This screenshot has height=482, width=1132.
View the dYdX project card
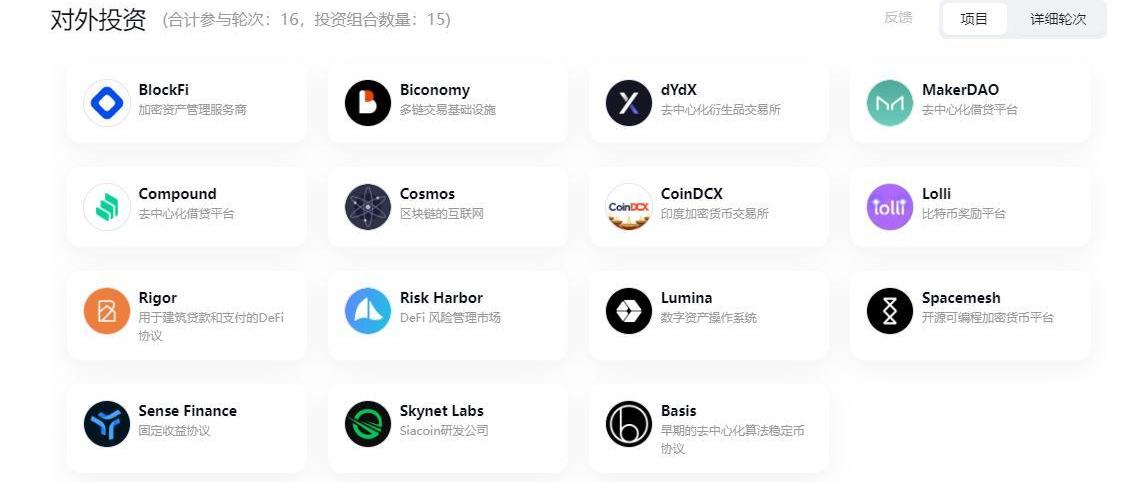708,102
